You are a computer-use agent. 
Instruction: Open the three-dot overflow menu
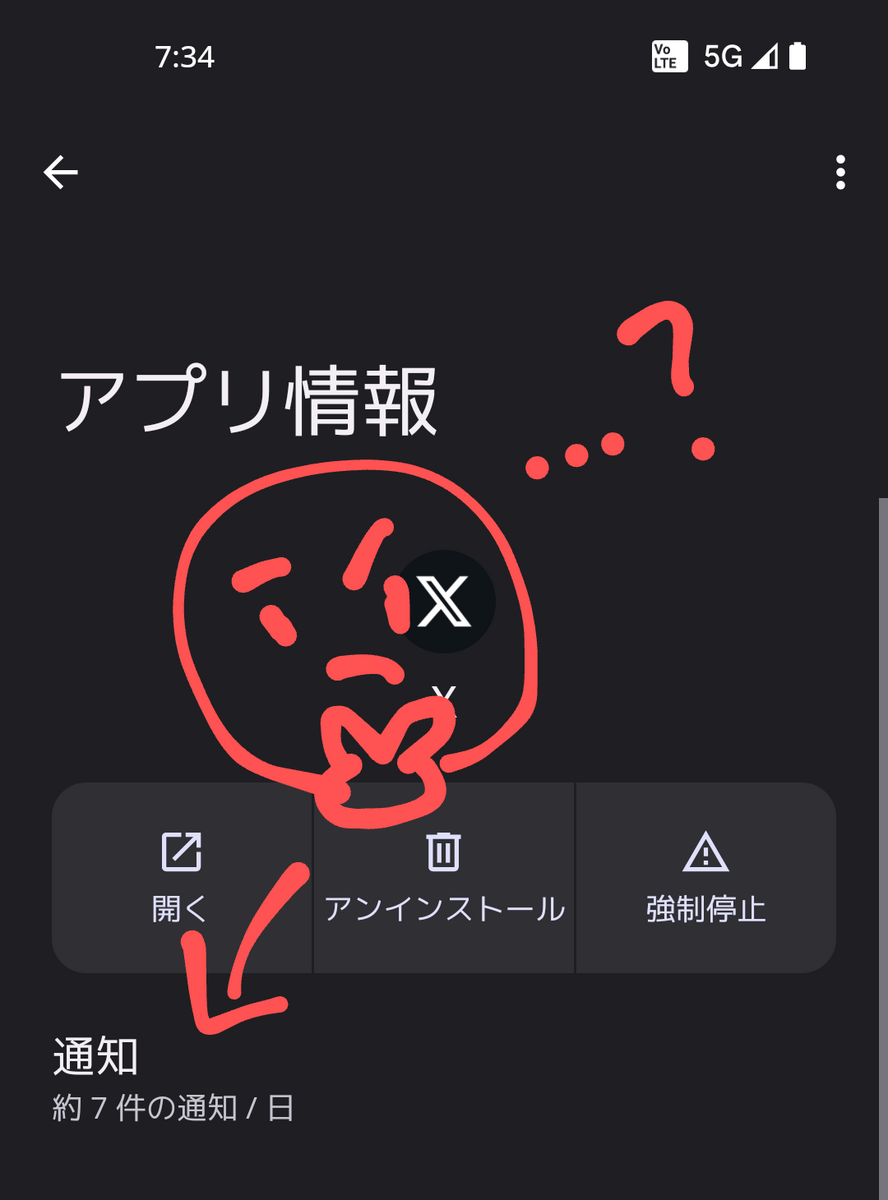click(x=840, y=173)
